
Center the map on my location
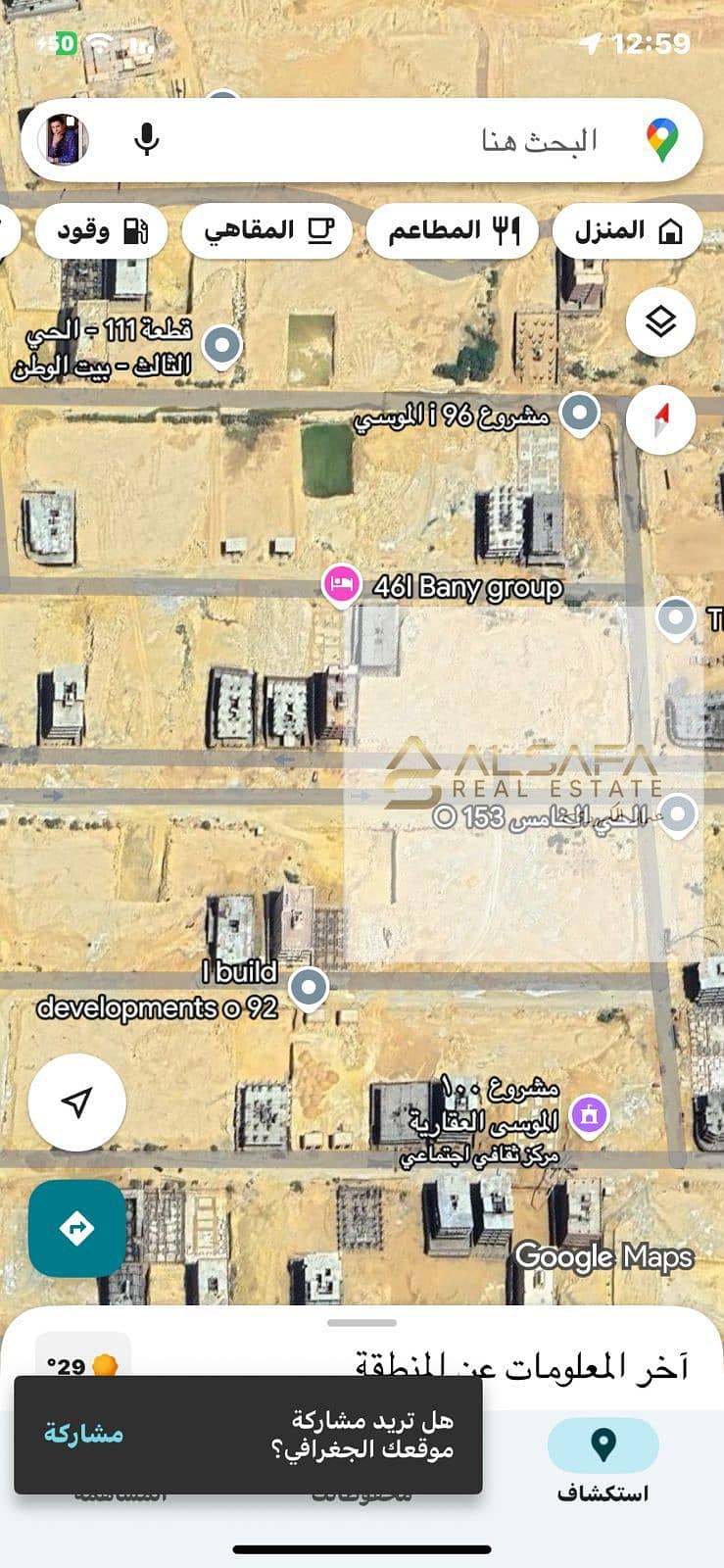[x=77, y=1102]
